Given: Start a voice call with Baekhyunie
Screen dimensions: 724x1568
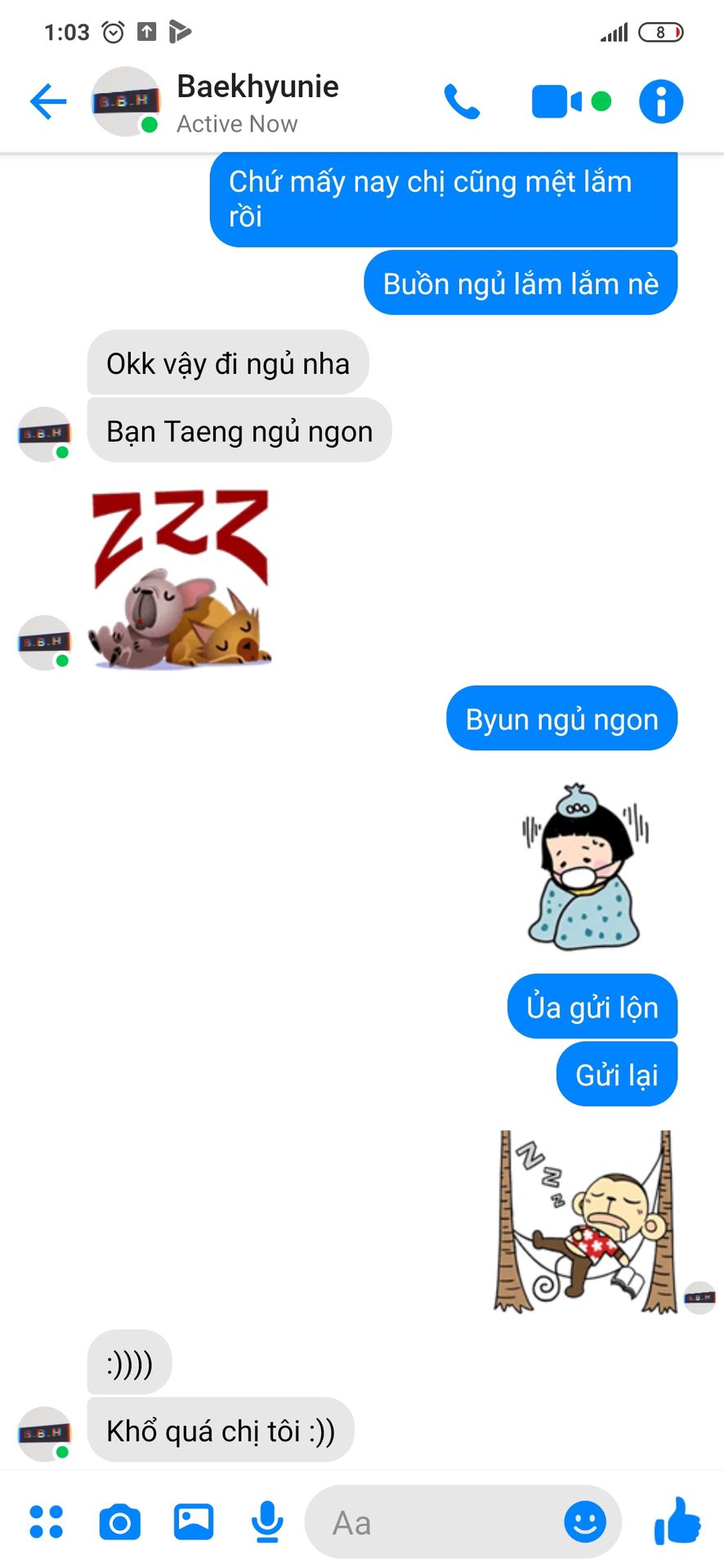Looking at the screenshot, I should [462, 102].
